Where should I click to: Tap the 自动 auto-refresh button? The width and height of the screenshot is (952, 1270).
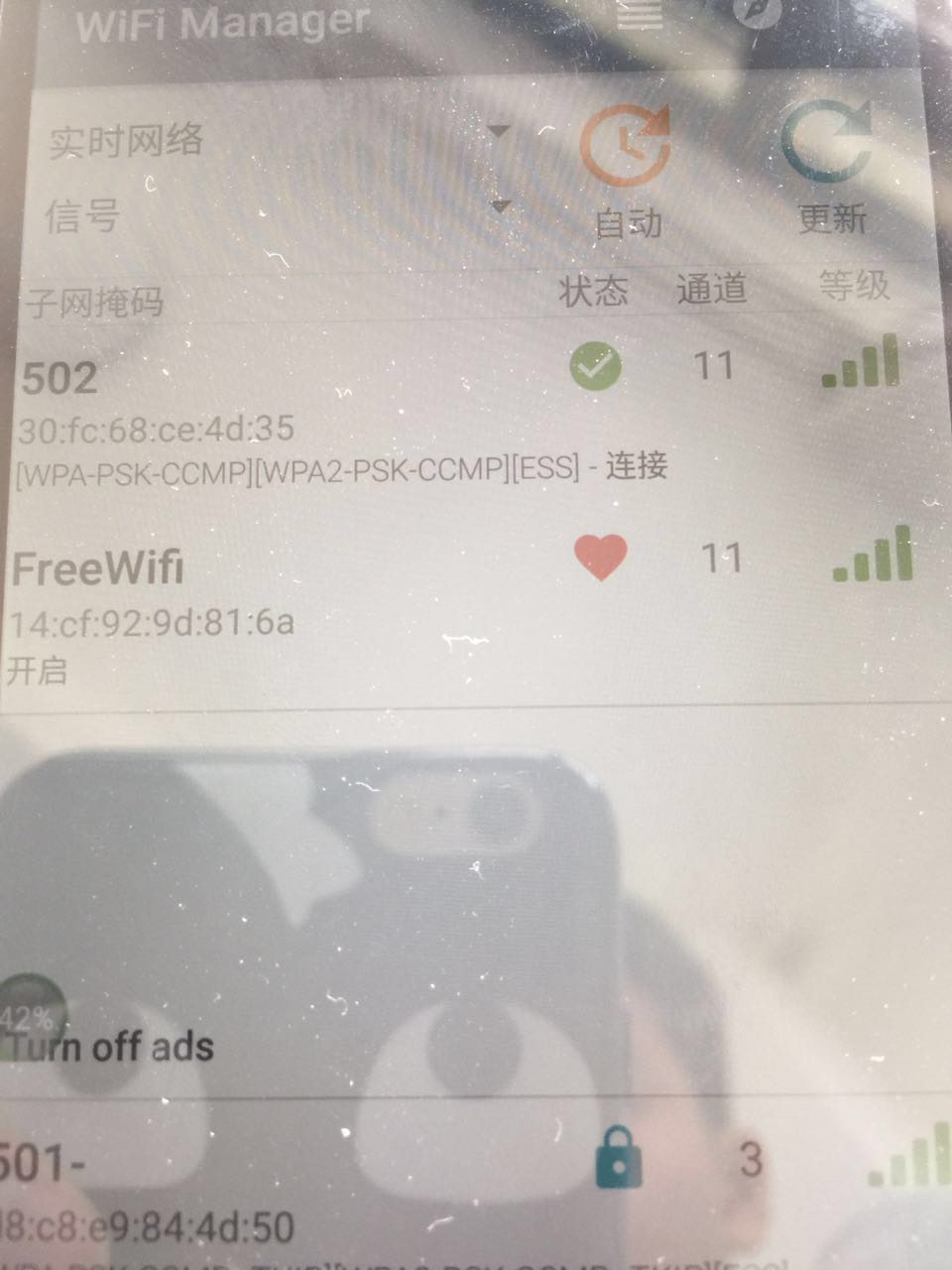point(626,169)
